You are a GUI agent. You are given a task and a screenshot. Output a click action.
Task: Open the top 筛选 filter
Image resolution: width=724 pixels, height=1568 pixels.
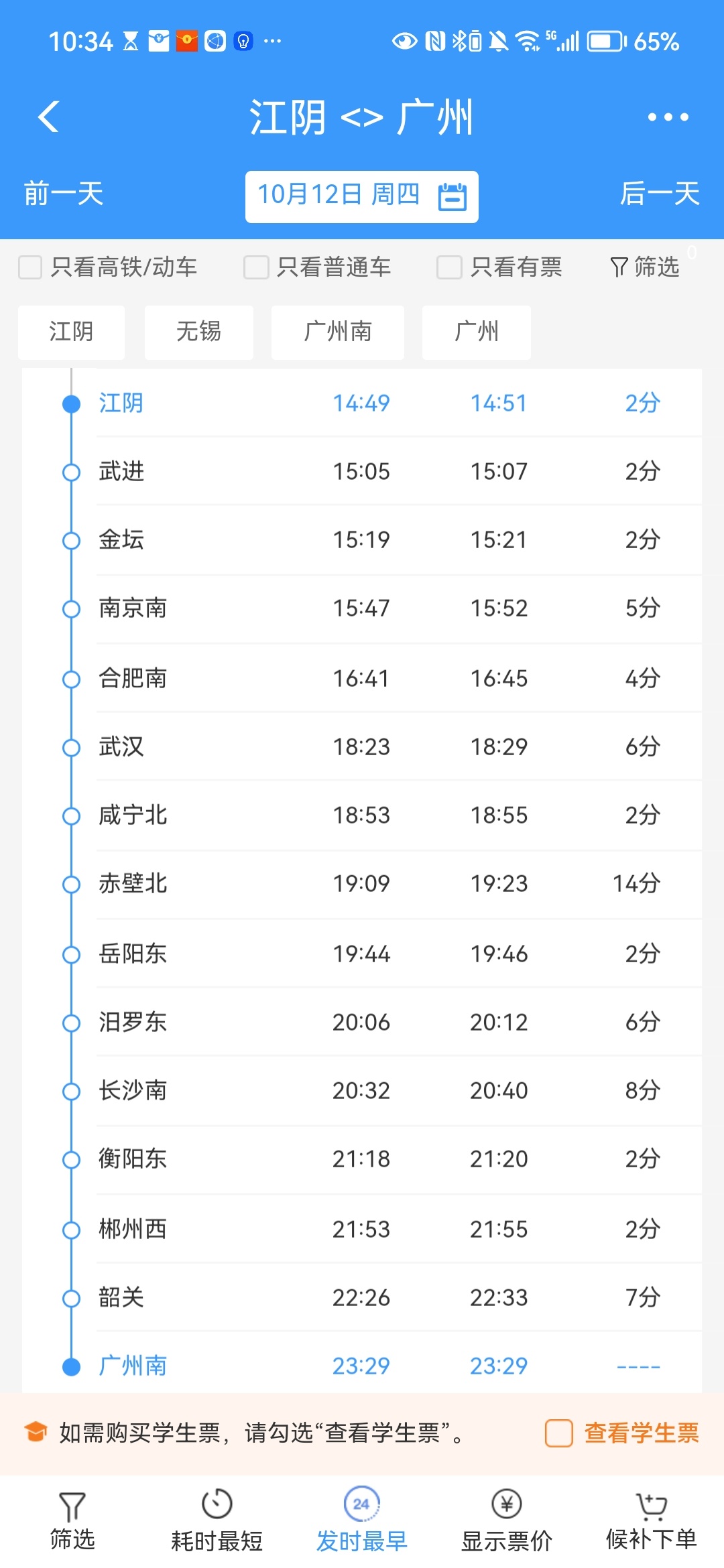coord(645,267)
